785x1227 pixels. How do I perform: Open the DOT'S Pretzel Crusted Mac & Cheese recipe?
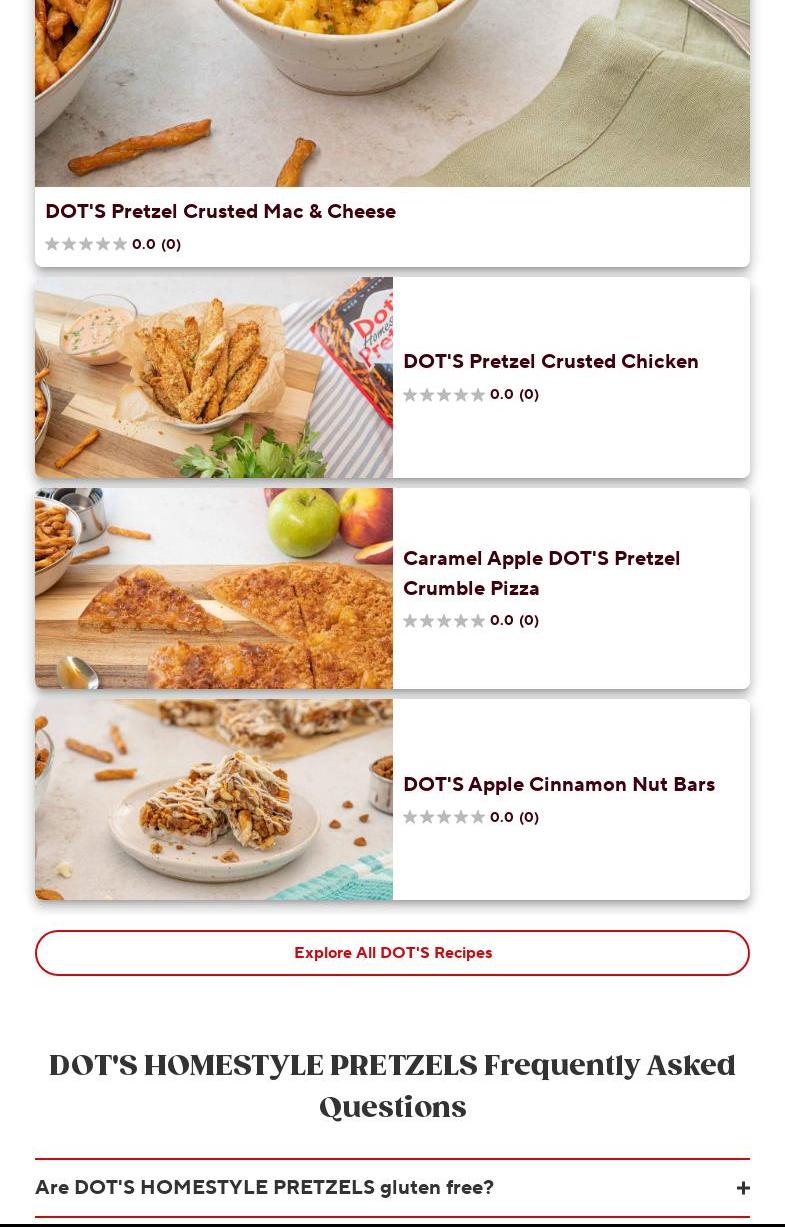click(x=220, y=211)
